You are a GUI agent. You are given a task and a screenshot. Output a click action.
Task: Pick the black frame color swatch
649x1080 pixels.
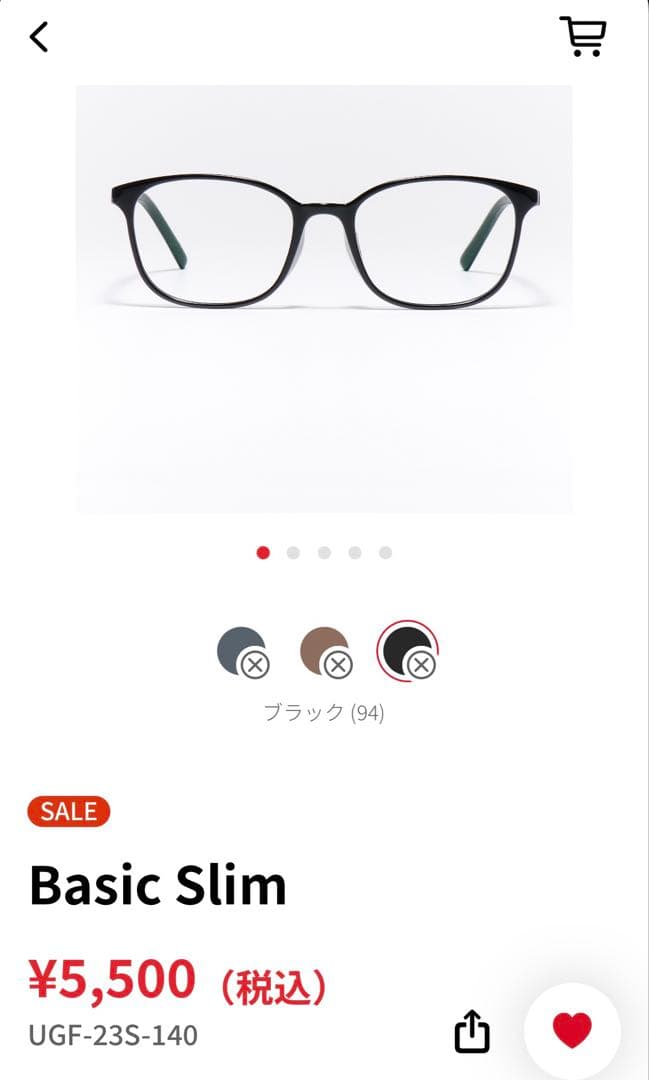click(x=407, y=651)
